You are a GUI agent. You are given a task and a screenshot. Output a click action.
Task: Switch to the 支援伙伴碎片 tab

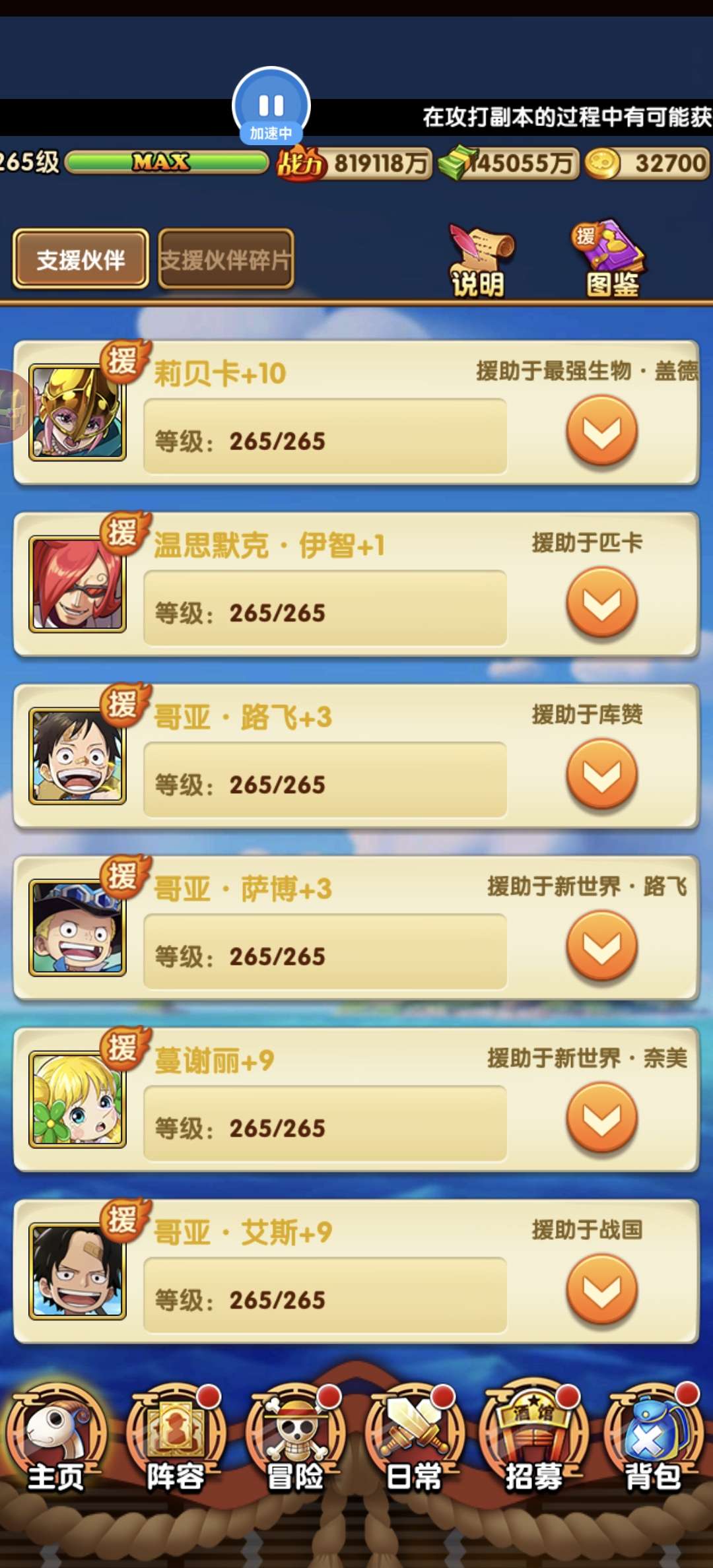pyautogui.click(x=226, y=259)
